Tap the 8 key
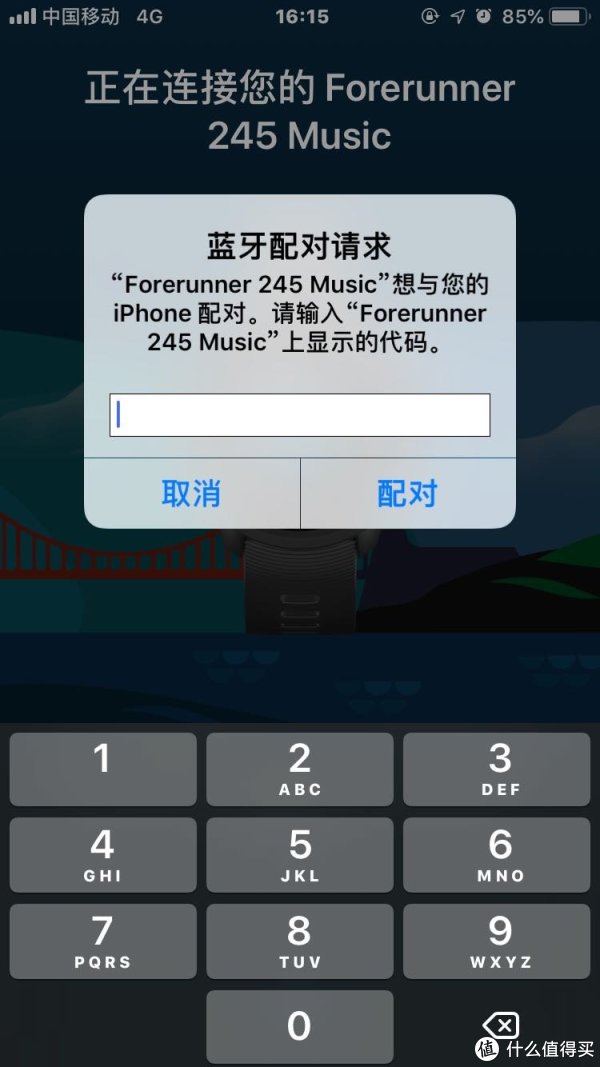 (x=299, y=941)
